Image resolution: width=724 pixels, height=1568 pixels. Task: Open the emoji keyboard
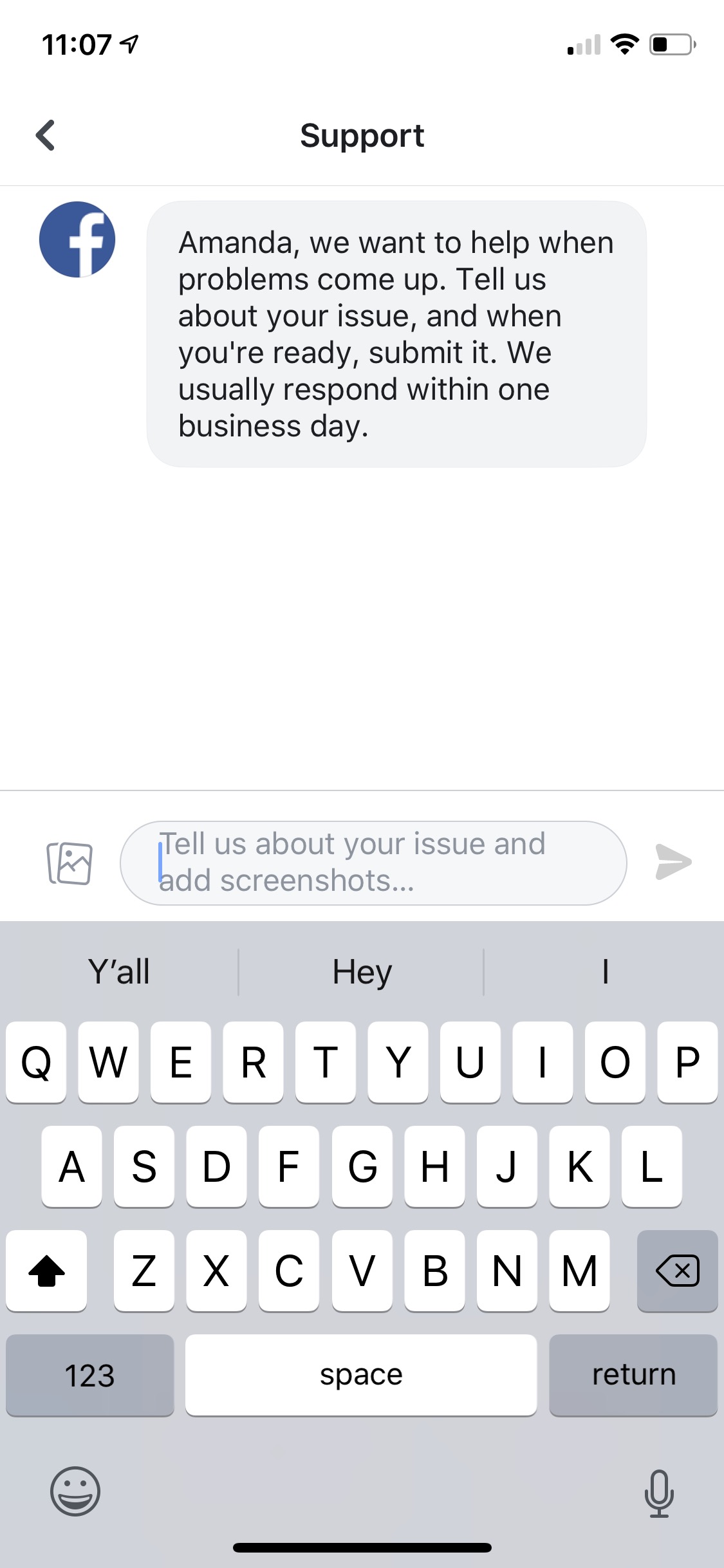coord(75,1491)
